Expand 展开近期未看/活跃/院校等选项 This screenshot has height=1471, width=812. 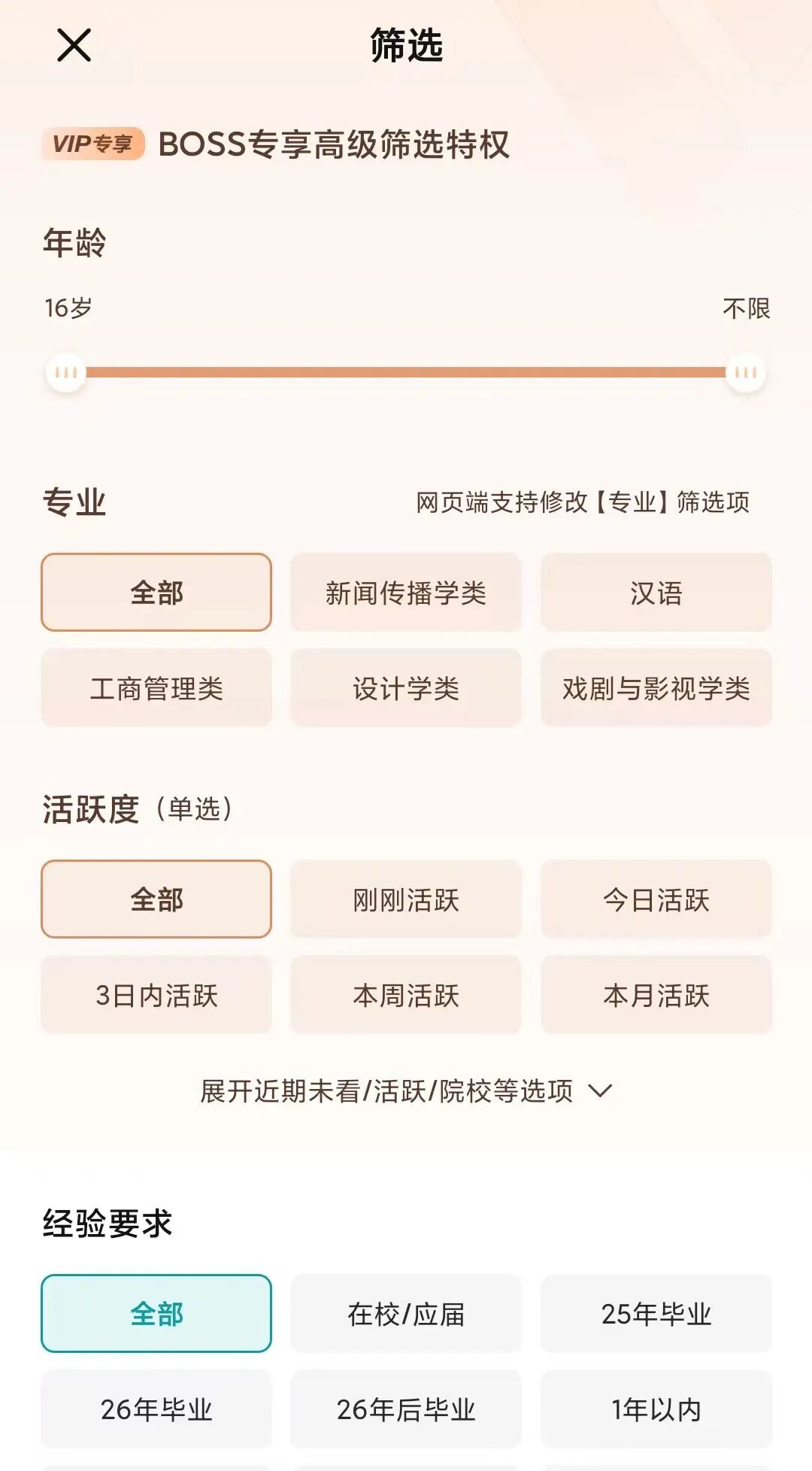[x=406, y=1090]
